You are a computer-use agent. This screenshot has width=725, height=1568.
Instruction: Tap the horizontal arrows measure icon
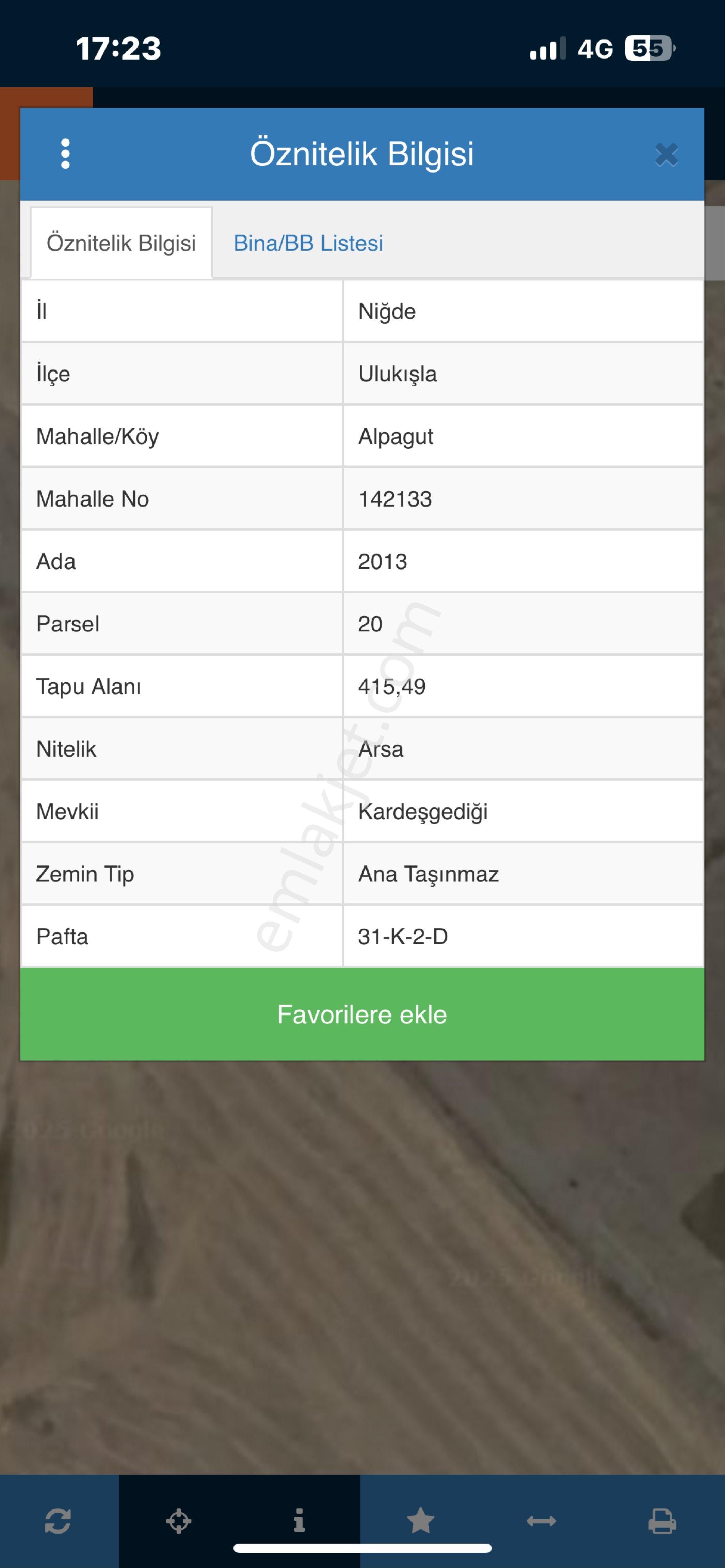(541, 1520)
